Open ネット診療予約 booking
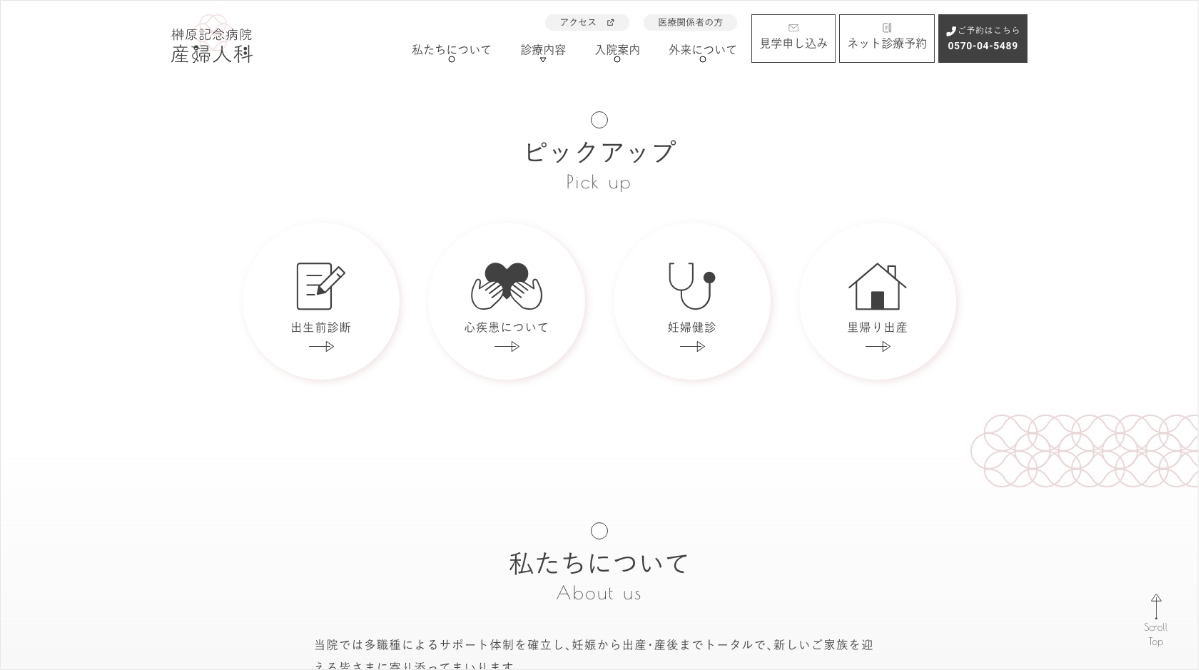 pos(886,39)
